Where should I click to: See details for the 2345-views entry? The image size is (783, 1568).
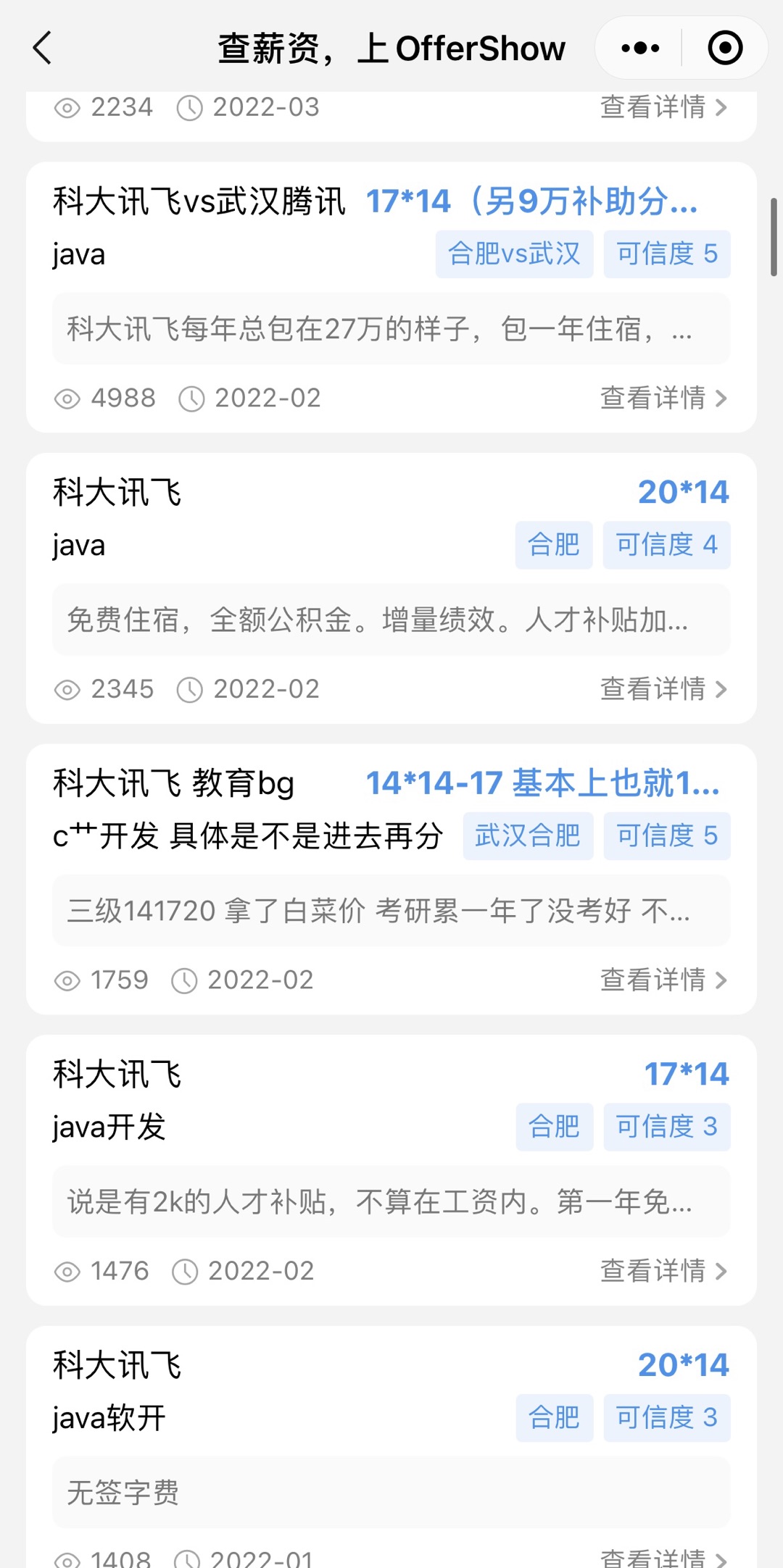pyautogui.click(x=663, y=689)
